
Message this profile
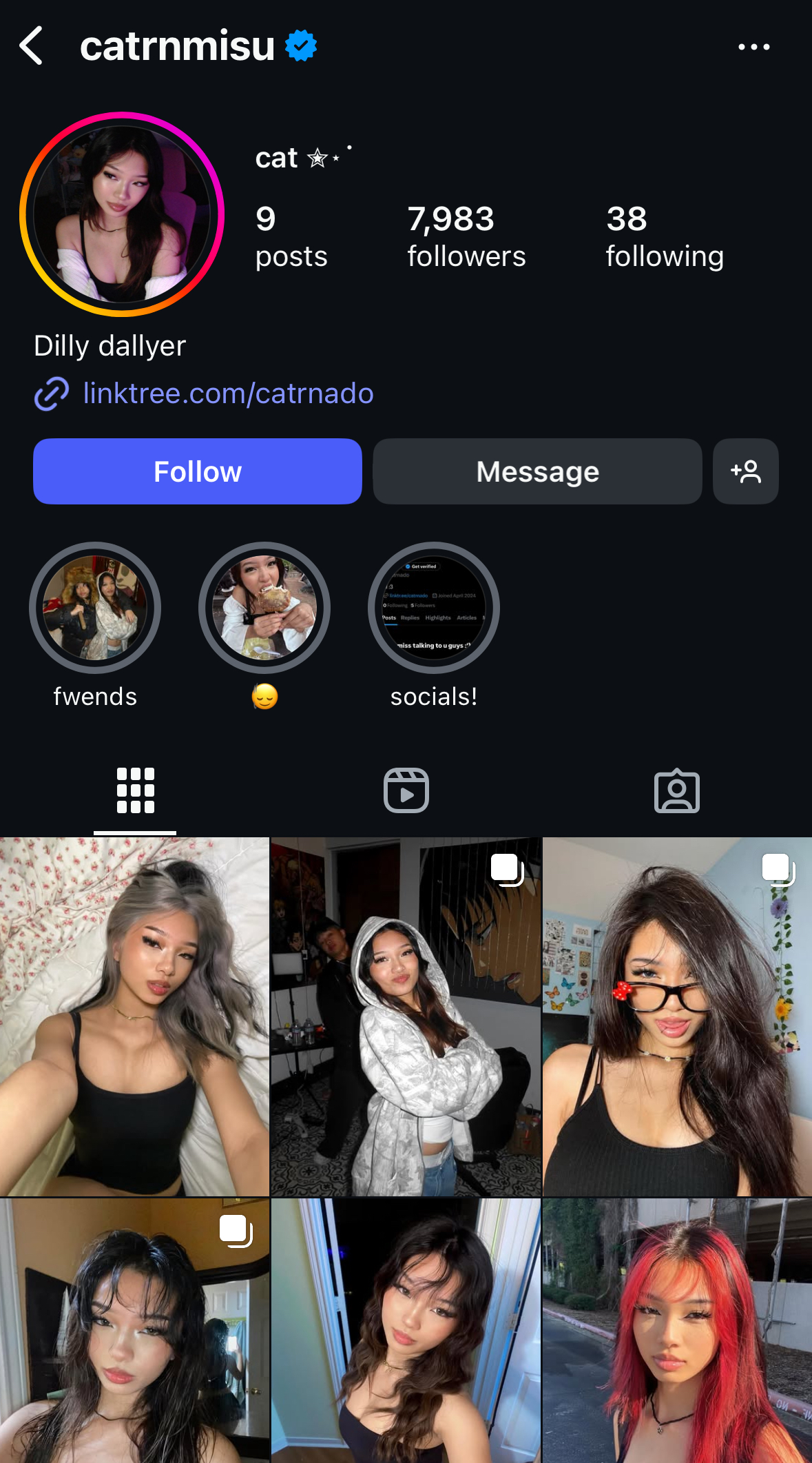[537, 471]
